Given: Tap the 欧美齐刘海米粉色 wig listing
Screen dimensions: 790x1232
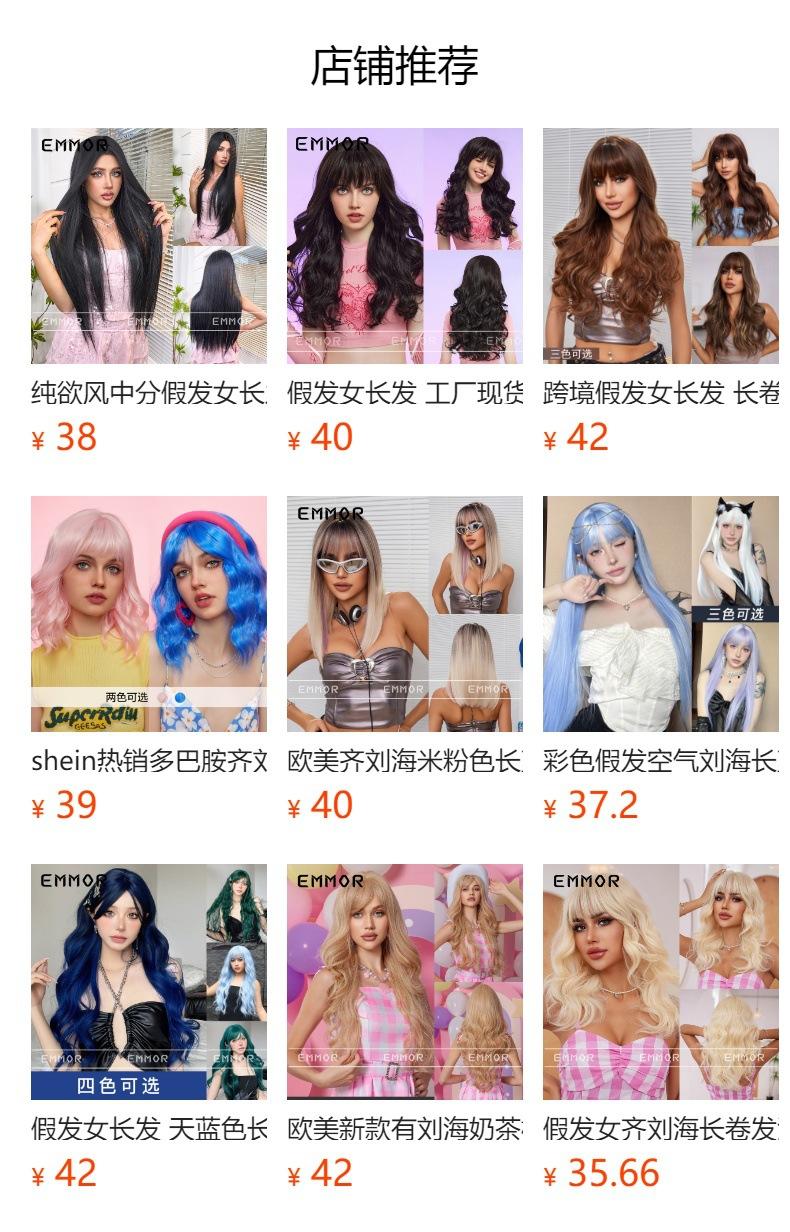Looking at the screenshot, I should [405, 614].
